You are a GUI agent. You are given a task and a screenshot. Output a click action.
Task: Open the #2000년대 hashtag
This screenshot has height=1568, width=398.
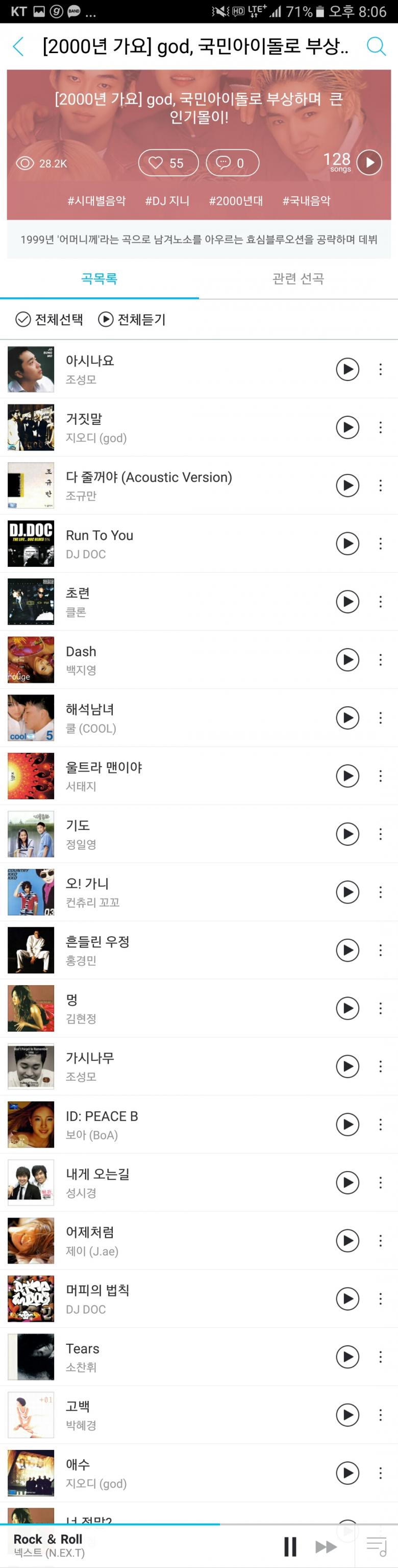[x=236, y=201]
